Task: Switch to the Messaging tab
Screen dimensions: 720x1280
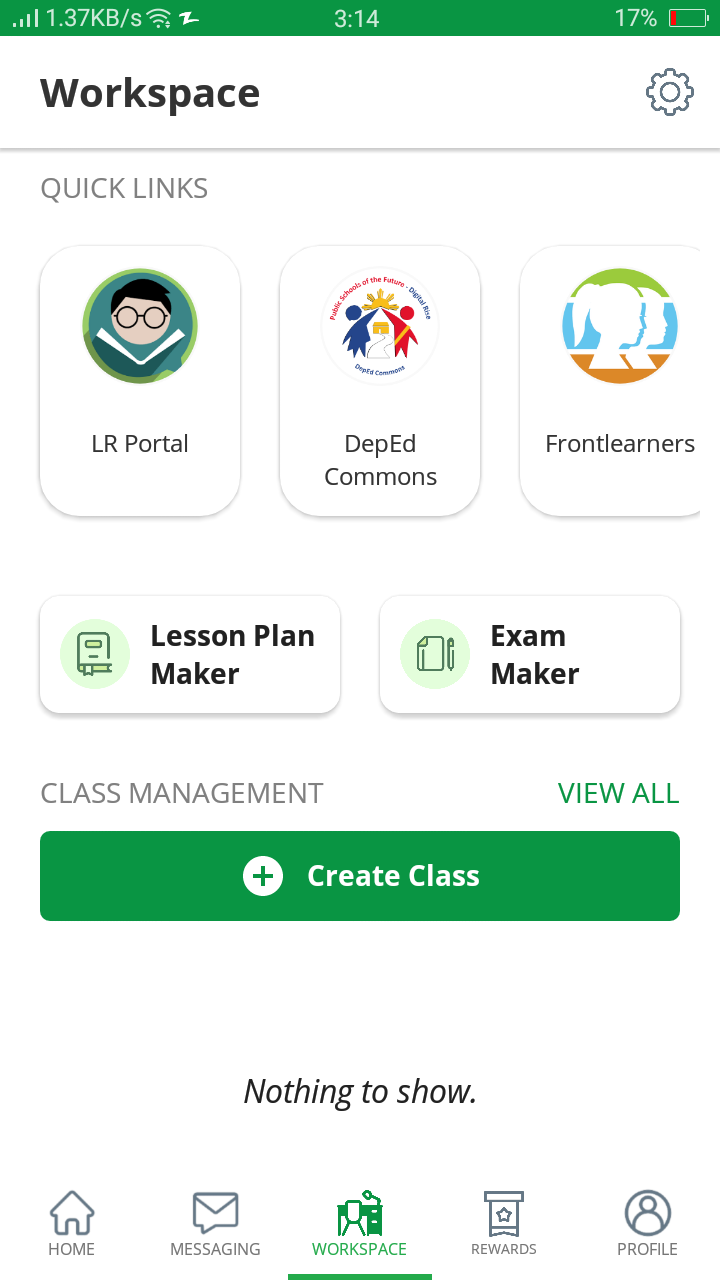Action: tap(215, 1223)
